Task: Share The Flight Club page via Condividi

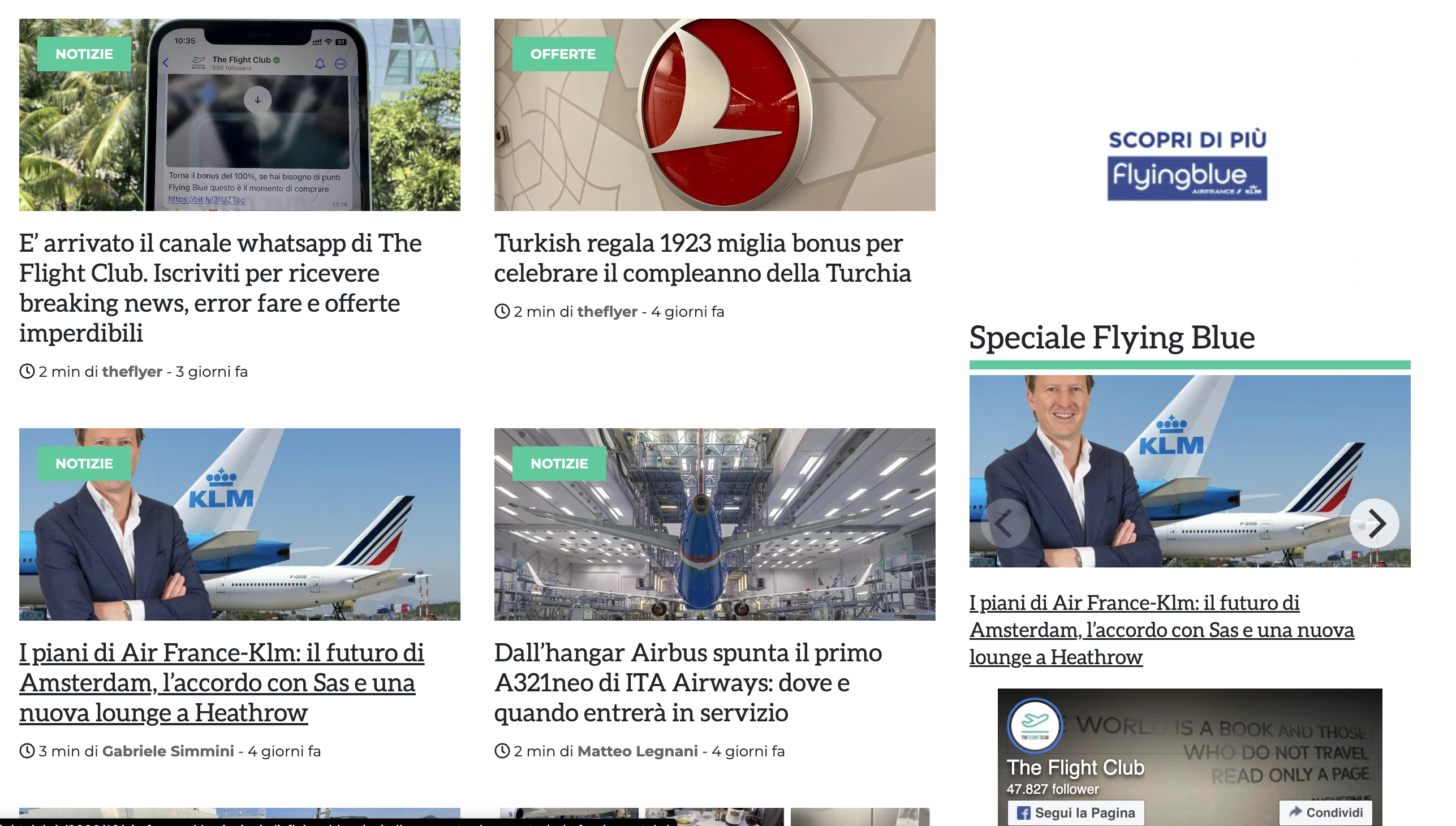Action: (x=1325, y=812)
